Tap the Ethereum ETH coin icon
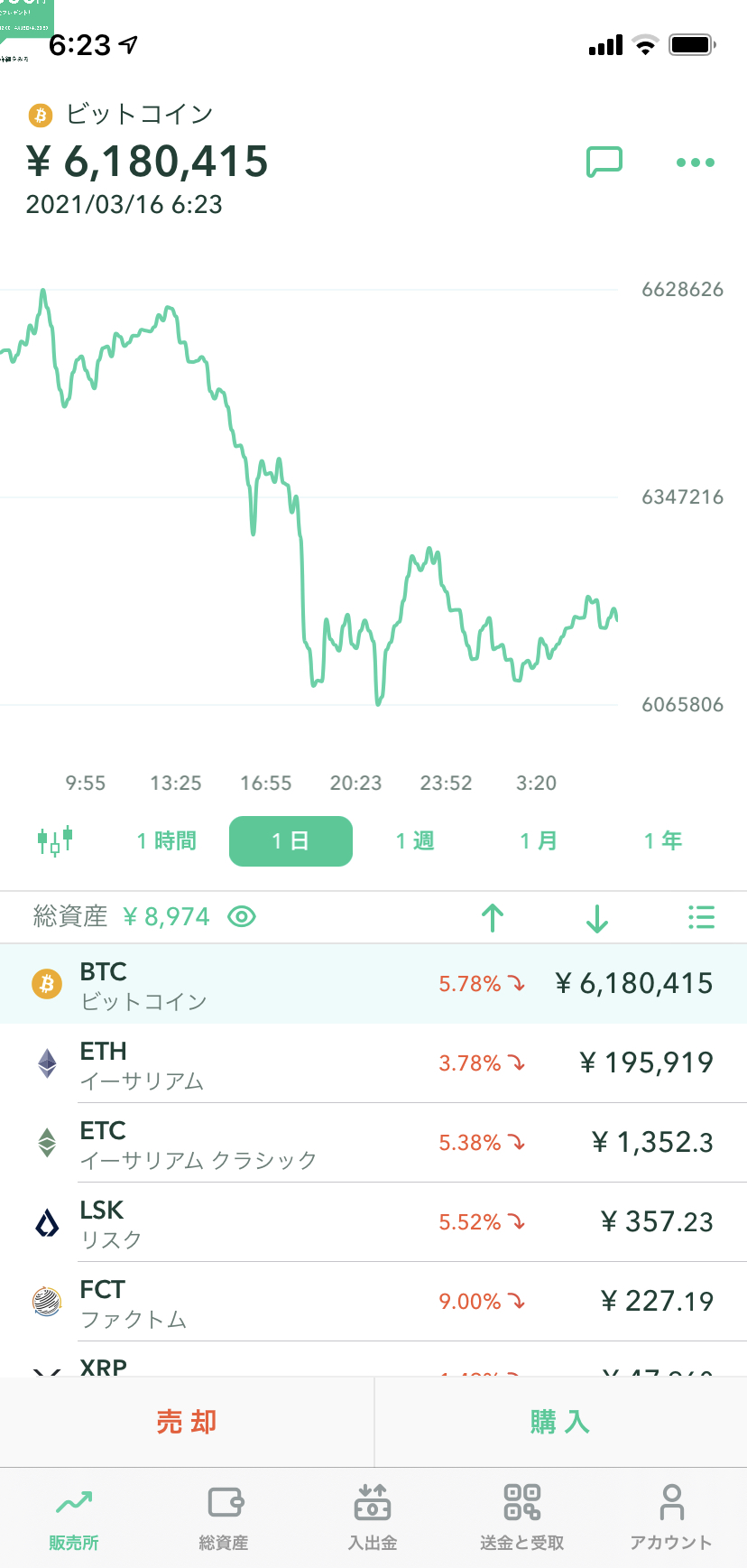The width and height of the screenshot is (747, 1568). (x=46, y=1062)
